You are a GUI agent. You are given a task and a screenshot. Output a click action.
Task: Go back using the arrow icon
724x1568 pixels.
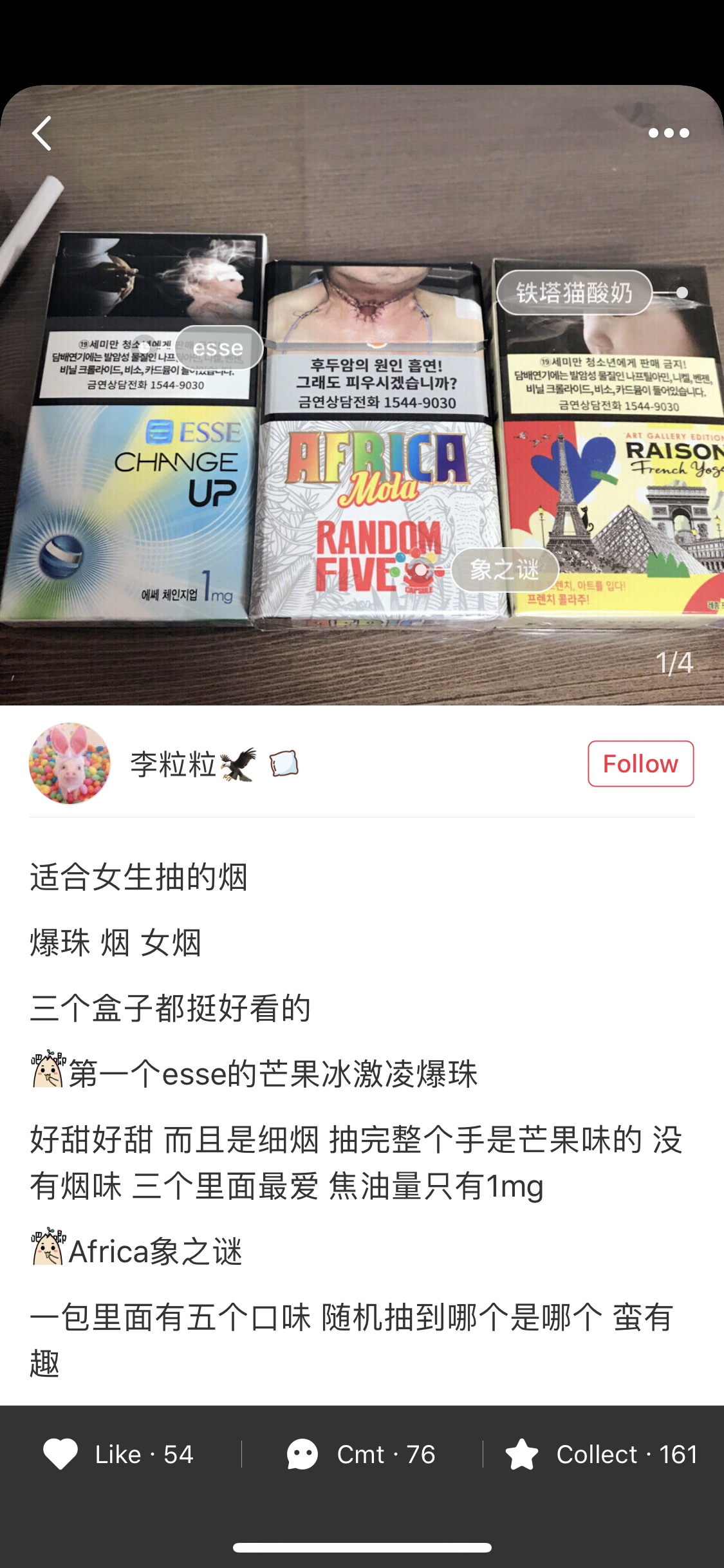tap(42, 133)
